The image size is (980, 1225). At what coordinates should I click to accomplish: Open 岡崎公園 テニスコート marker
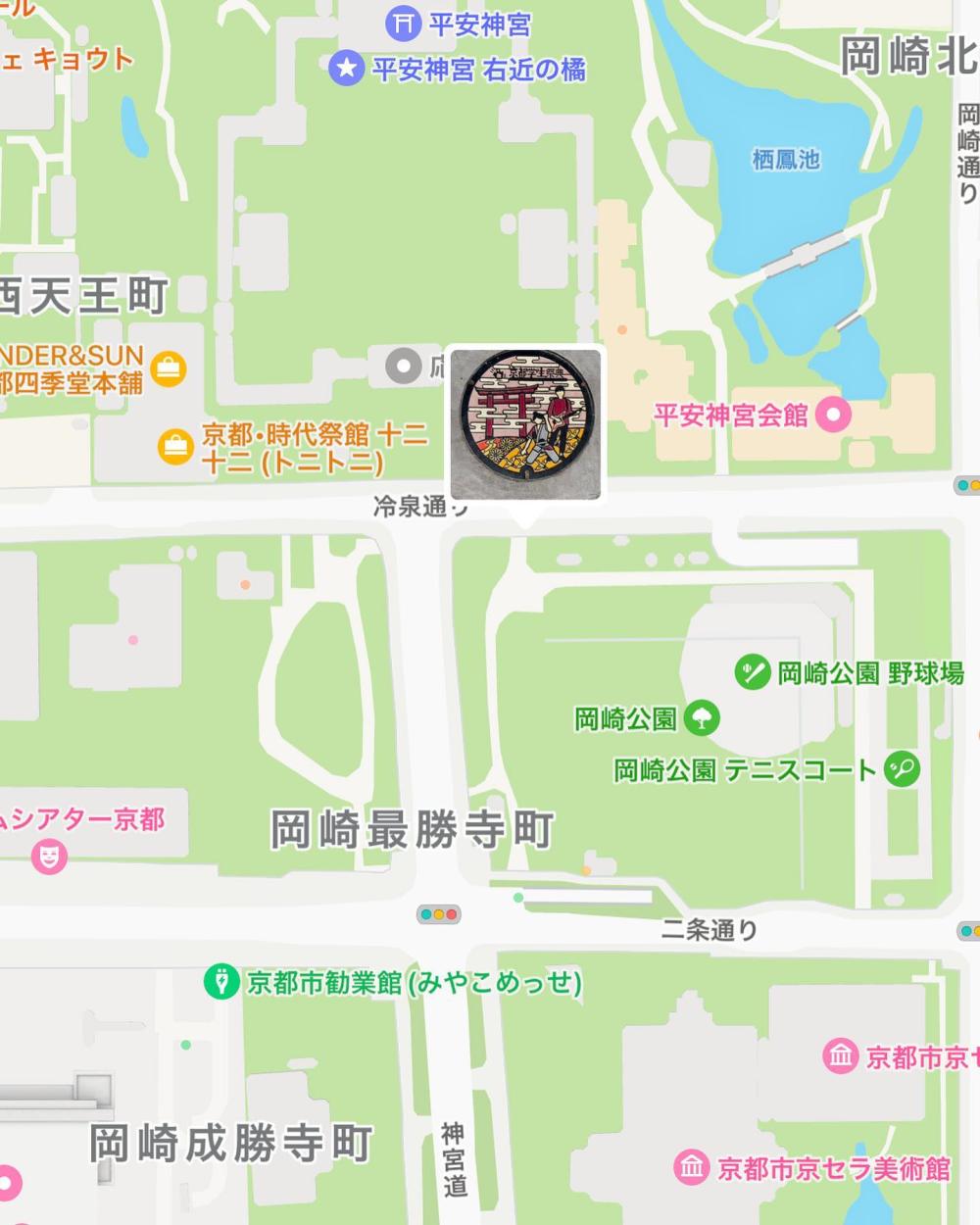[x=902, y=769]
